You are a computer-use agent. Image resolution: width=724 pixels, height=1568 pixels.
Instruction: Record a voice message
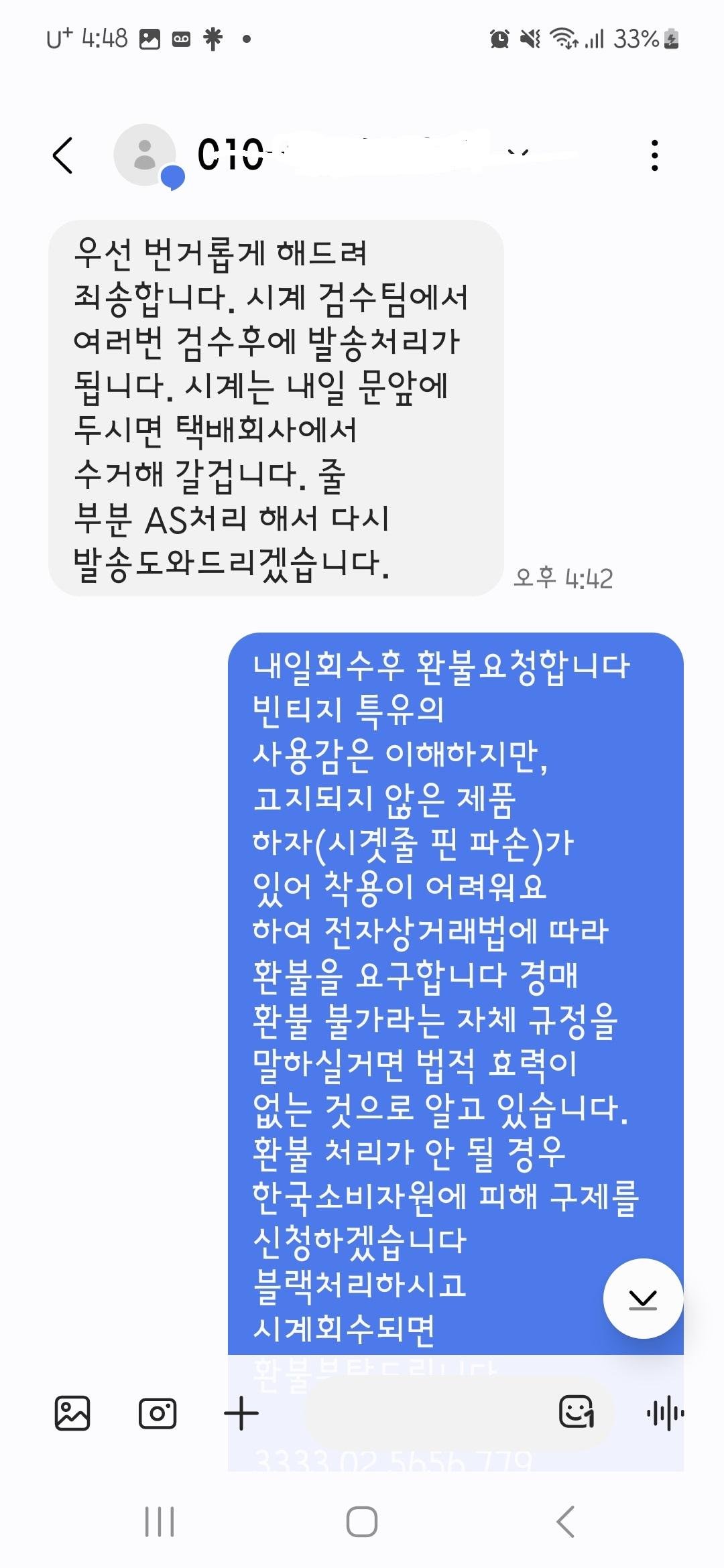(x=665, y=1414)
